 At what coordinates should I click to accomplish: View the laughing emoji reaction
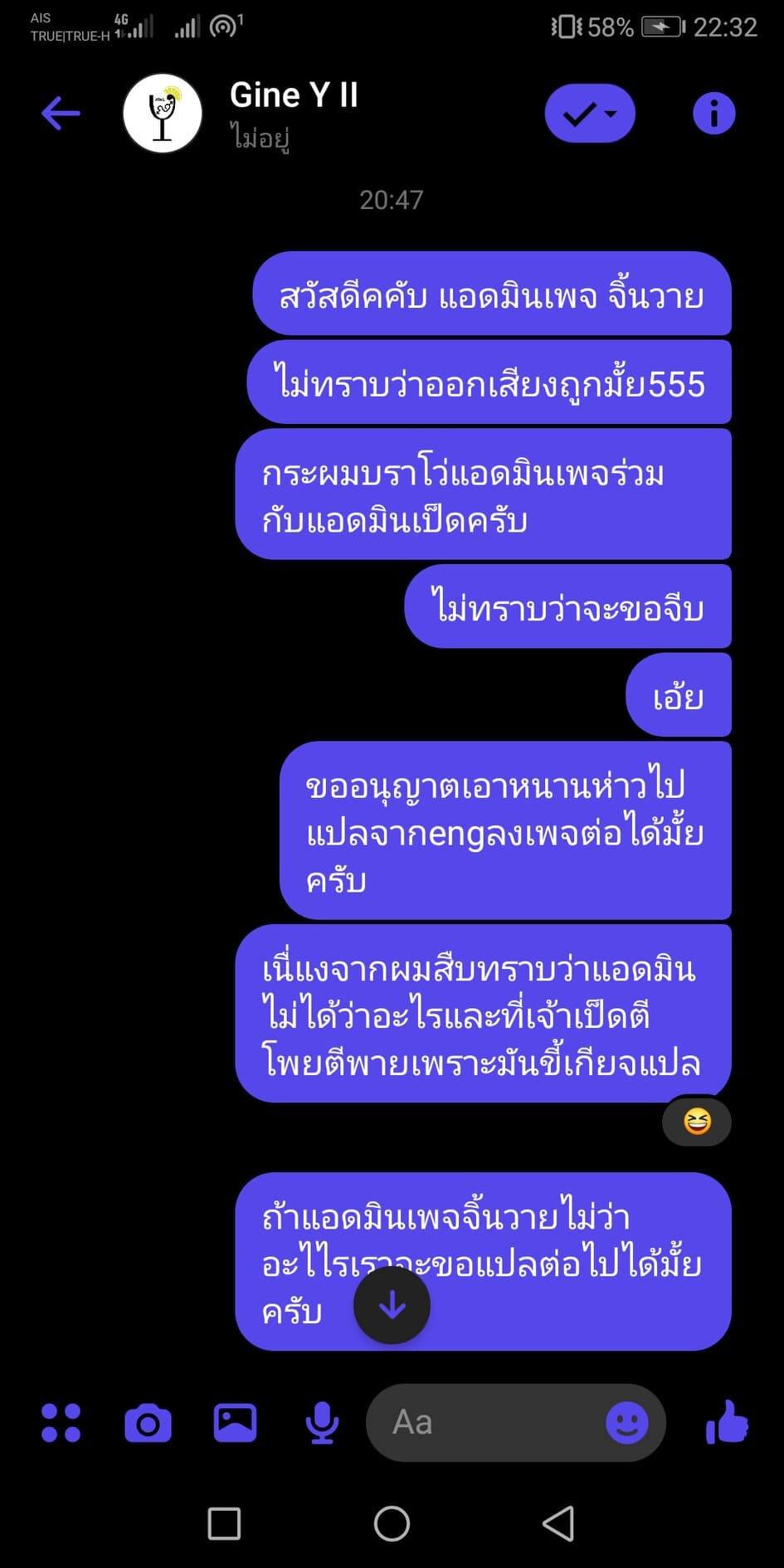point(697,1122)
